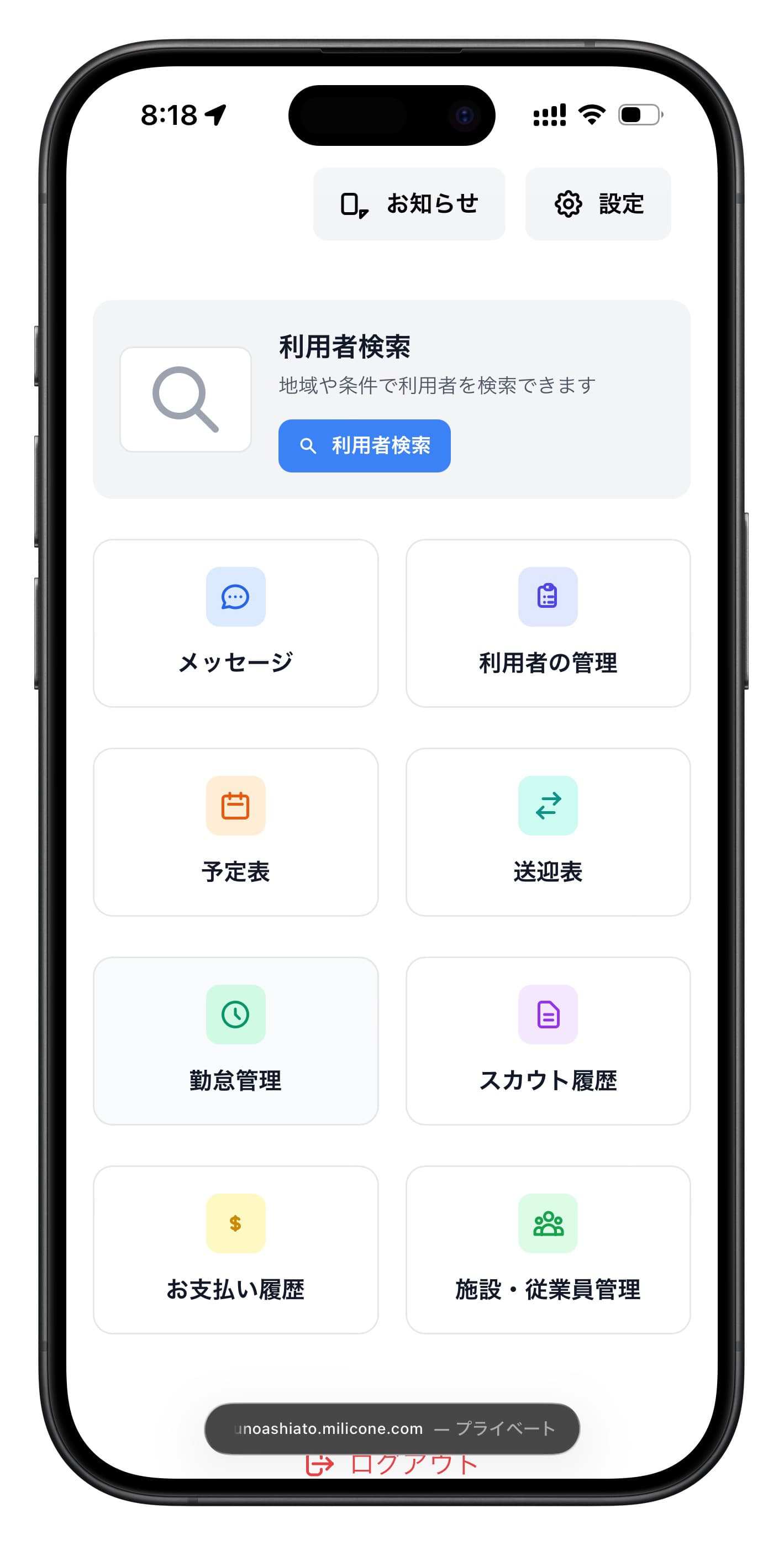Click the 送迎表 transfer arrows icon
The height and width of the screenshot is (1545, 784).
pyautogui.click(x=548, y=805)
